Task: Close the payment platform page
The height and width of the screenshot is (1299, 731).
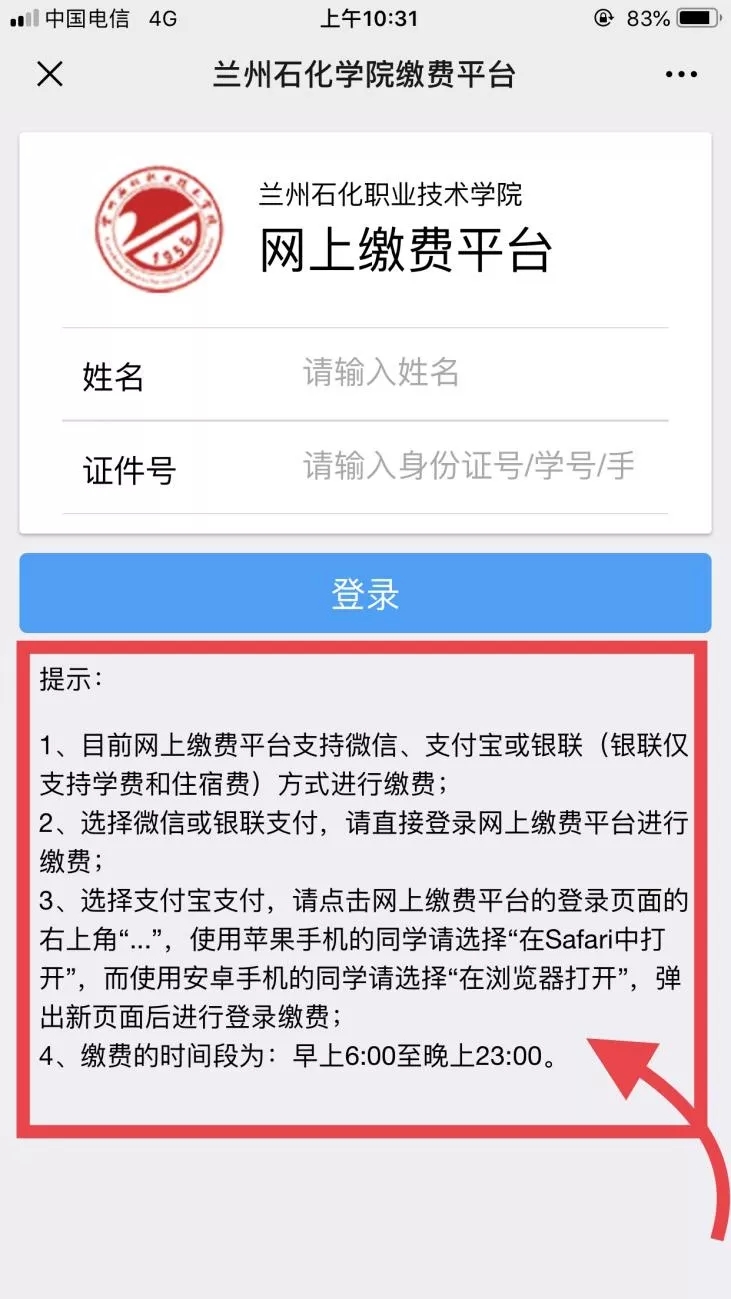Action: 49,74
